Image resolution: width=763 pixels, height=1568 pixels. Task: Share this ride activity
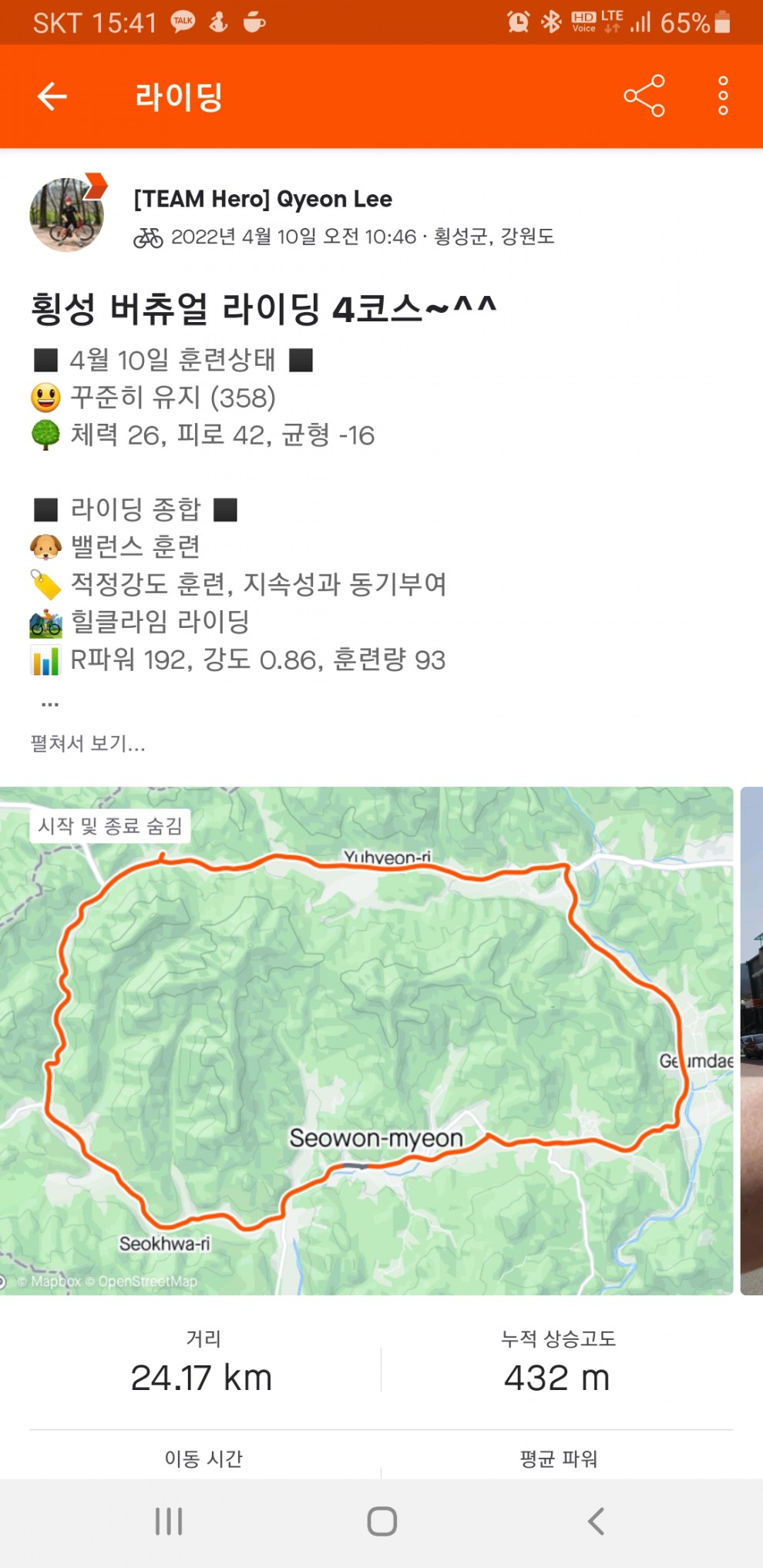pos(644,96)
